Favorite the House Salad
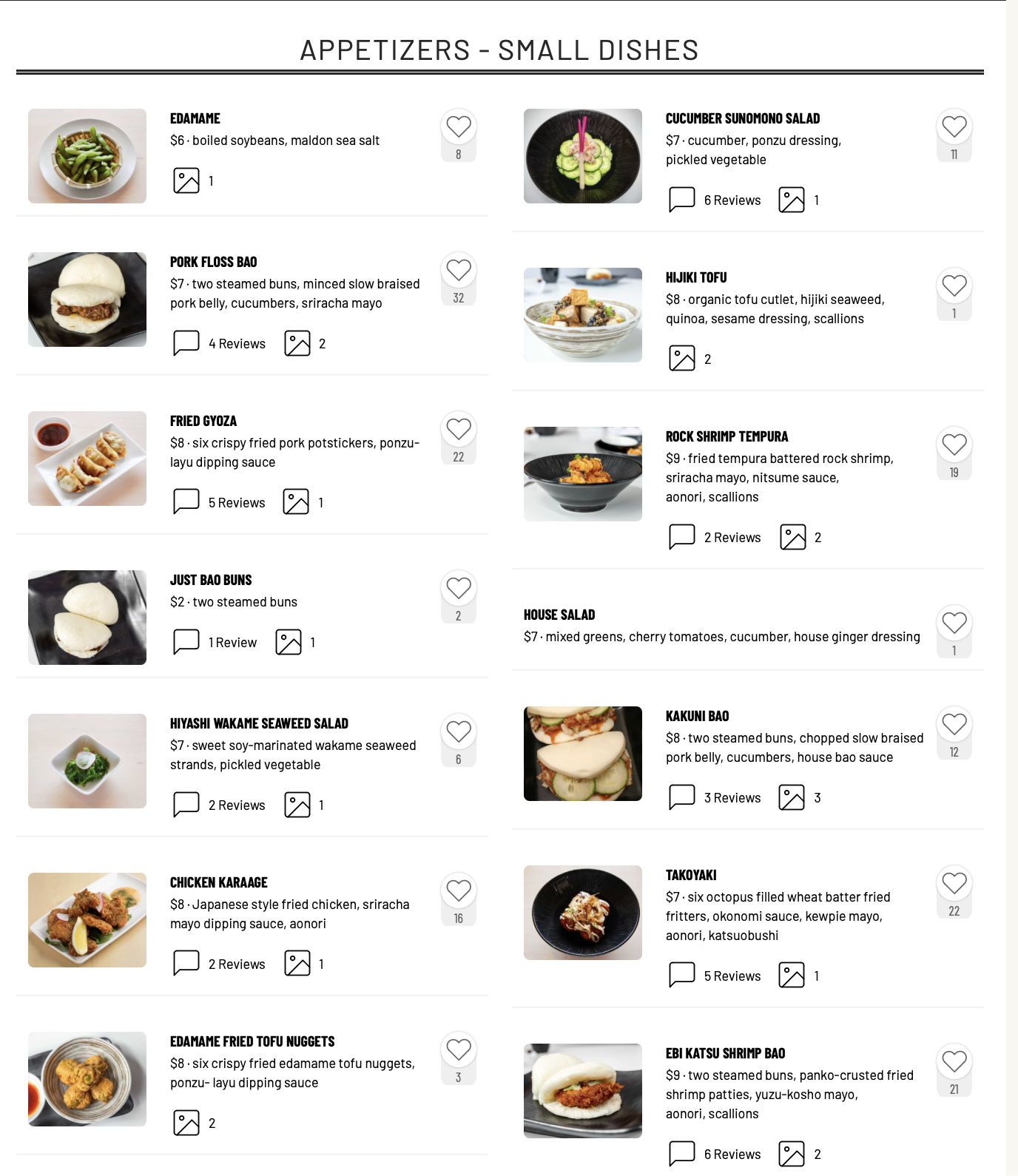Screen dimensions: 1018x1176 954,624
